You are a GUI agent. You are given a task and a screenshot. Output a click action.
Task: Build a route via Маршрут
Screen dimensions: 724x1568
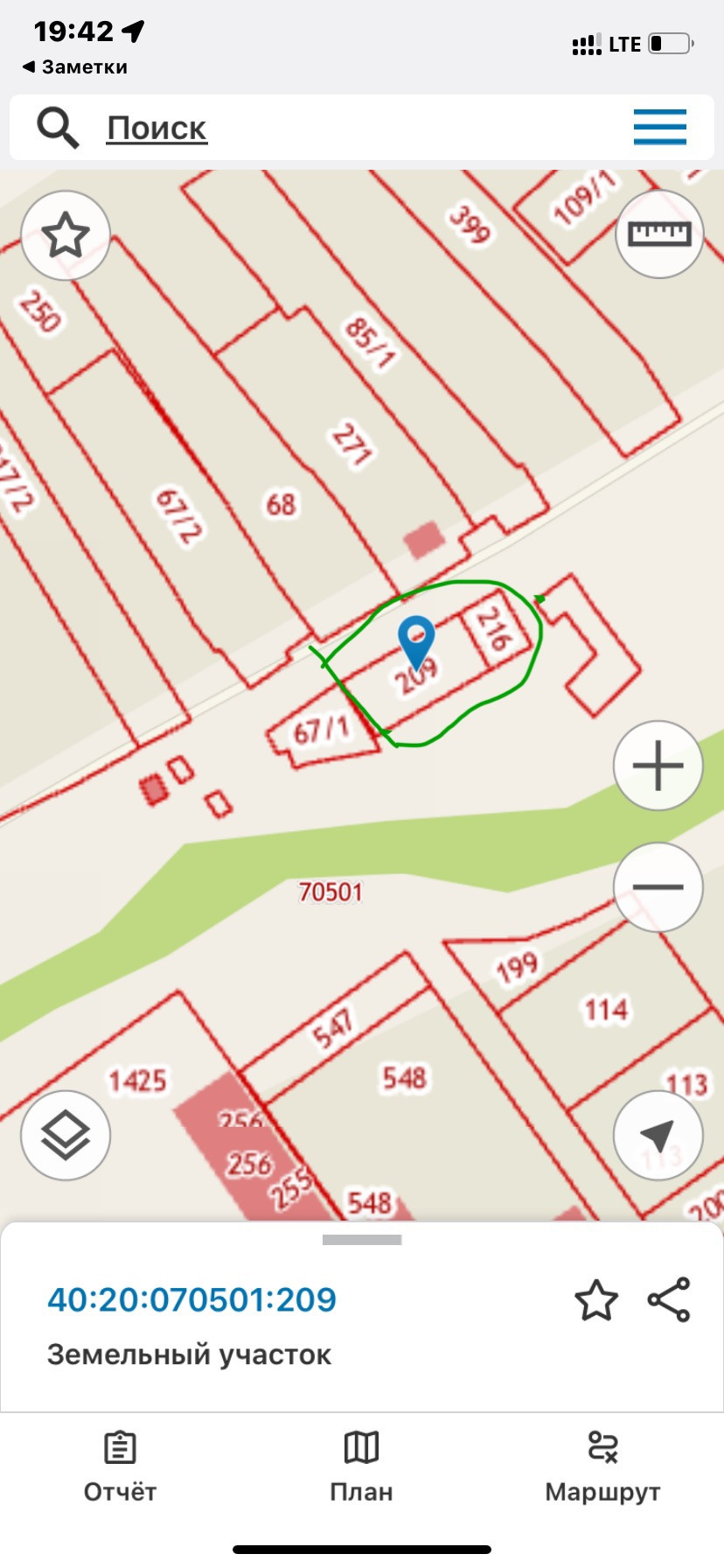(x=602, y=1466)
